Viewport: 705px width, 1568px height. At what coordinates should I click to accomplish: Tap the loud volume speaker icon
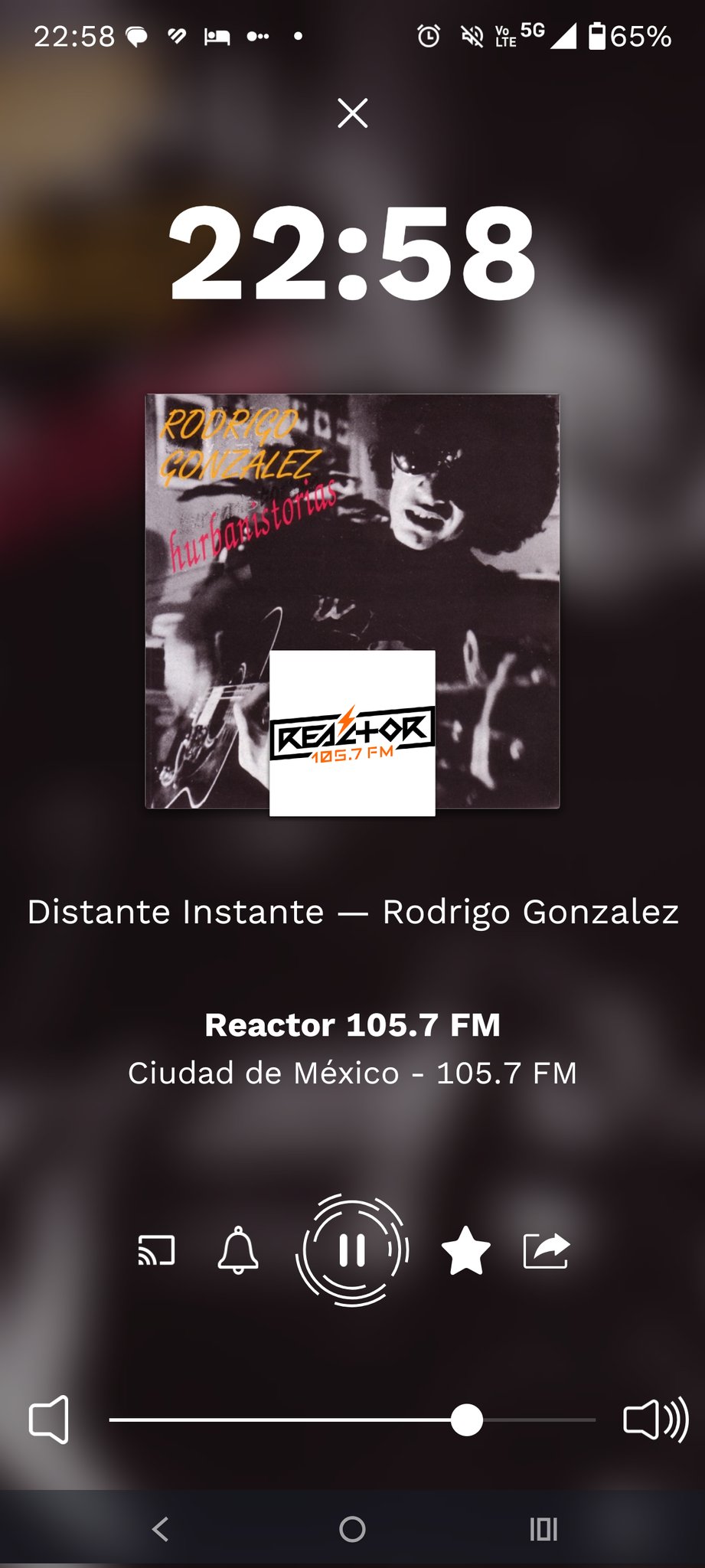pyautogui.click(x=656, y=1419)
